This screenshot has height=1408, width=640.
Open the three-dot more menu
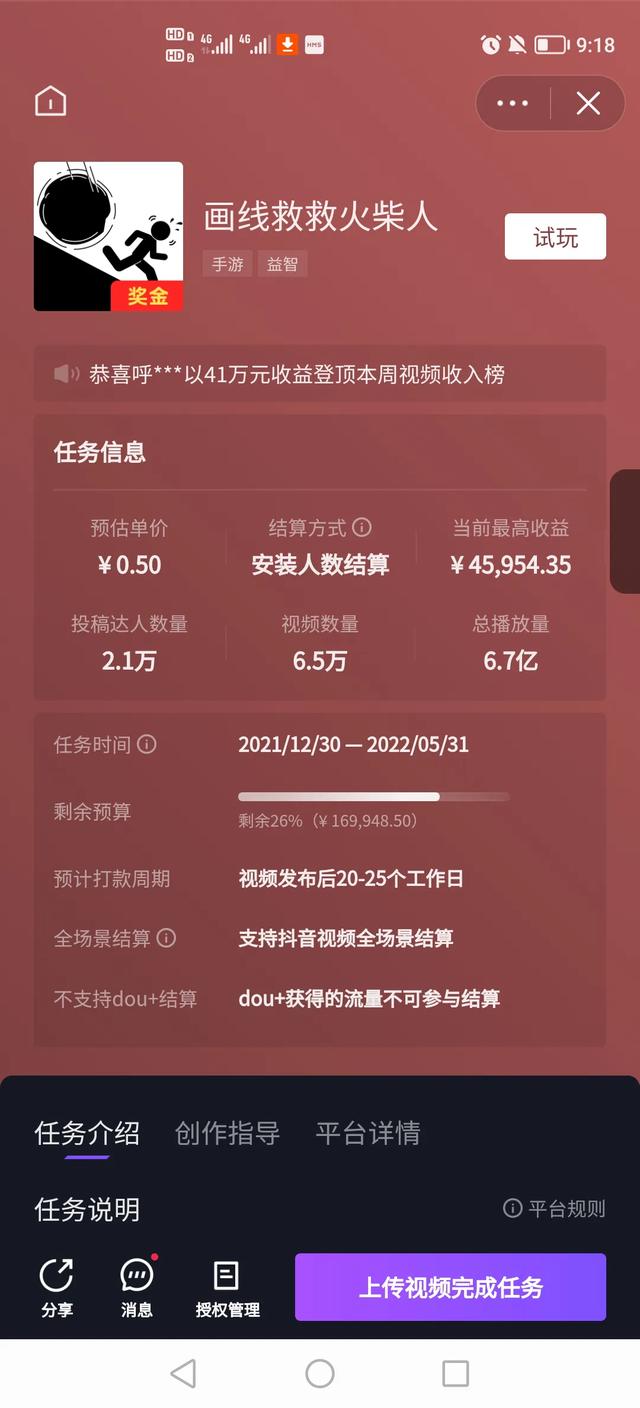click(512, 103)
